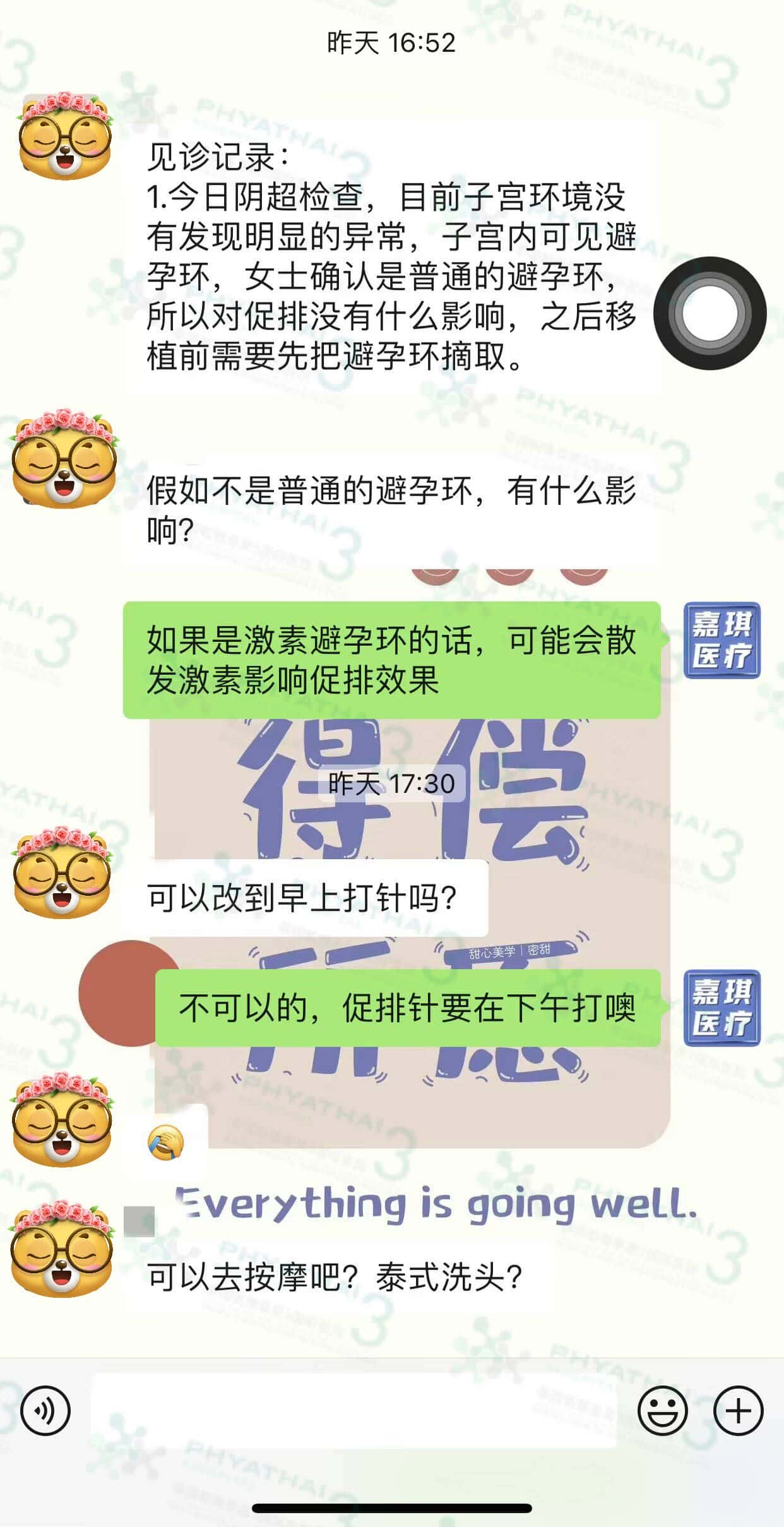Tap the message text input field
Image resolution: width=784 pixels, height=1527 pixels.
pyautogui.click(x=353, y=1411)
